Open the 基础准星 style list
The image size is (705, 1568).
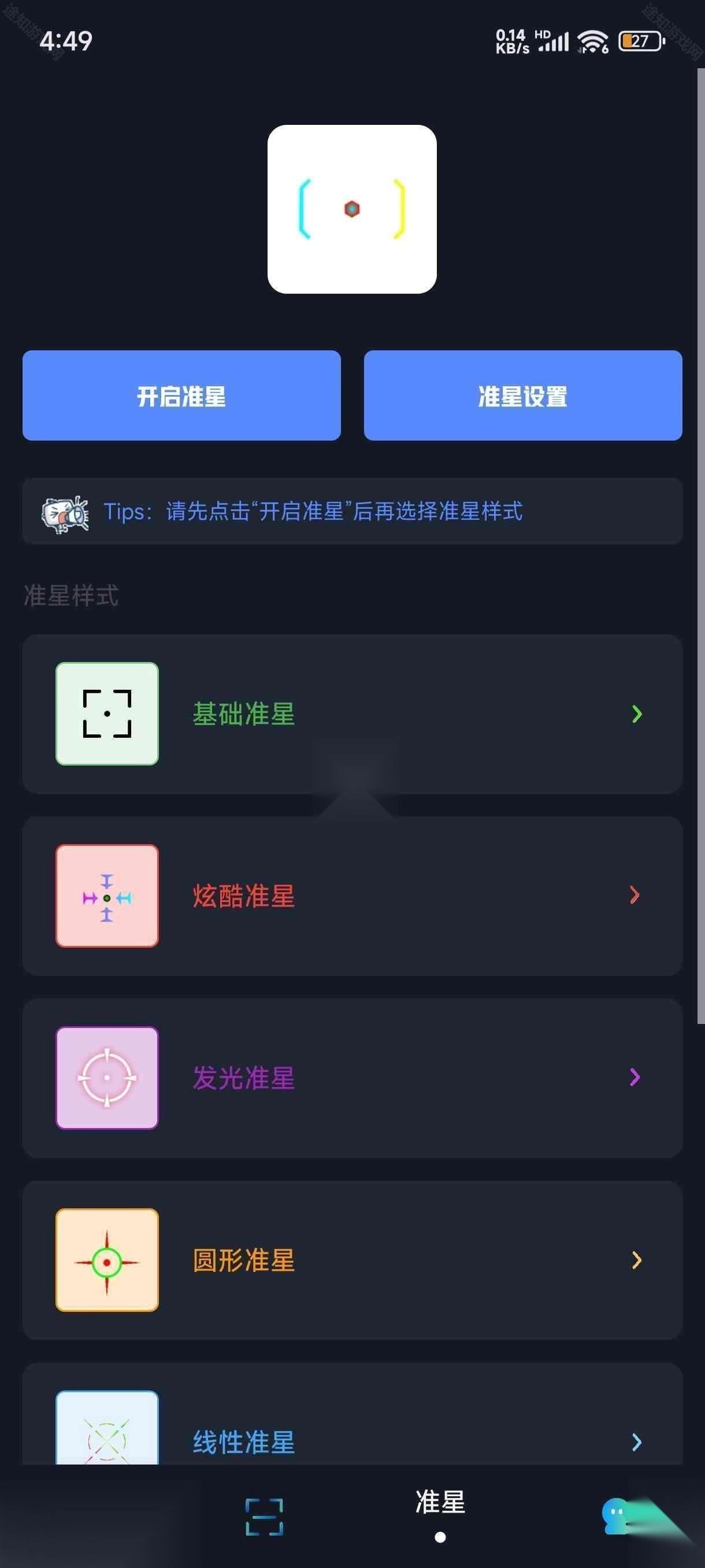click(x=351, y=713)
